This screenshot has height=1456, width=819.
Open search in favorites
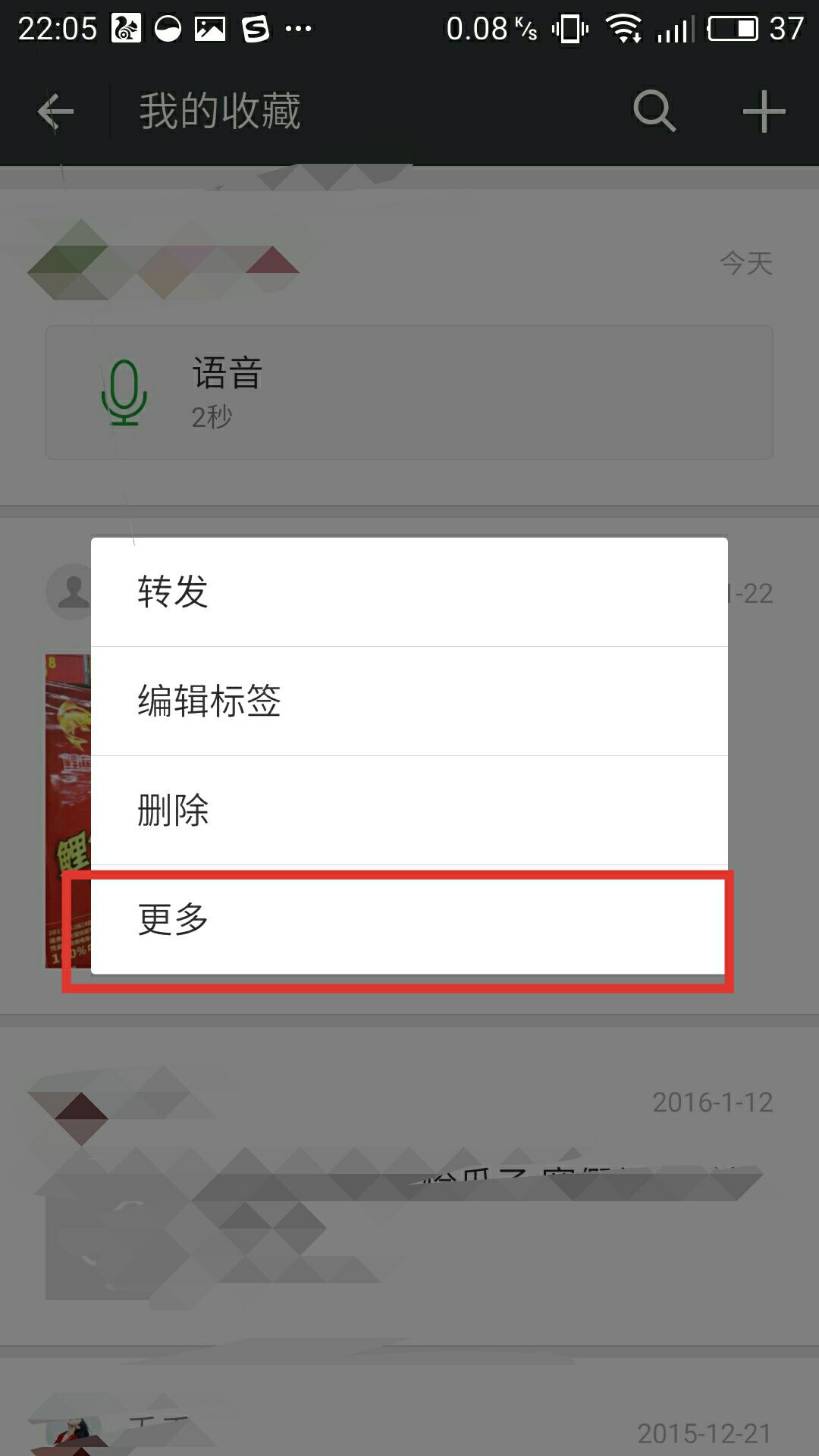654,112
